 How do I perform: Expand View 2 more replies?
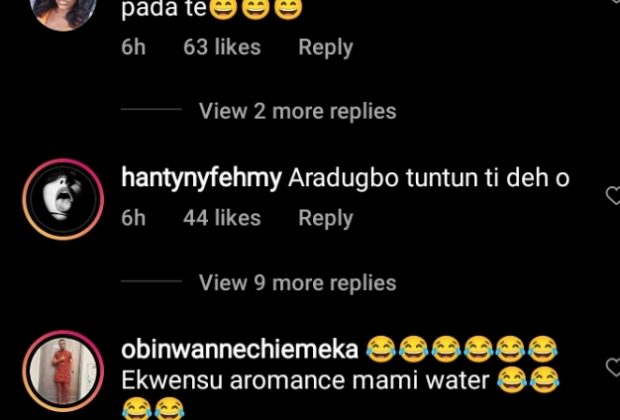click(x=297, y=111)
